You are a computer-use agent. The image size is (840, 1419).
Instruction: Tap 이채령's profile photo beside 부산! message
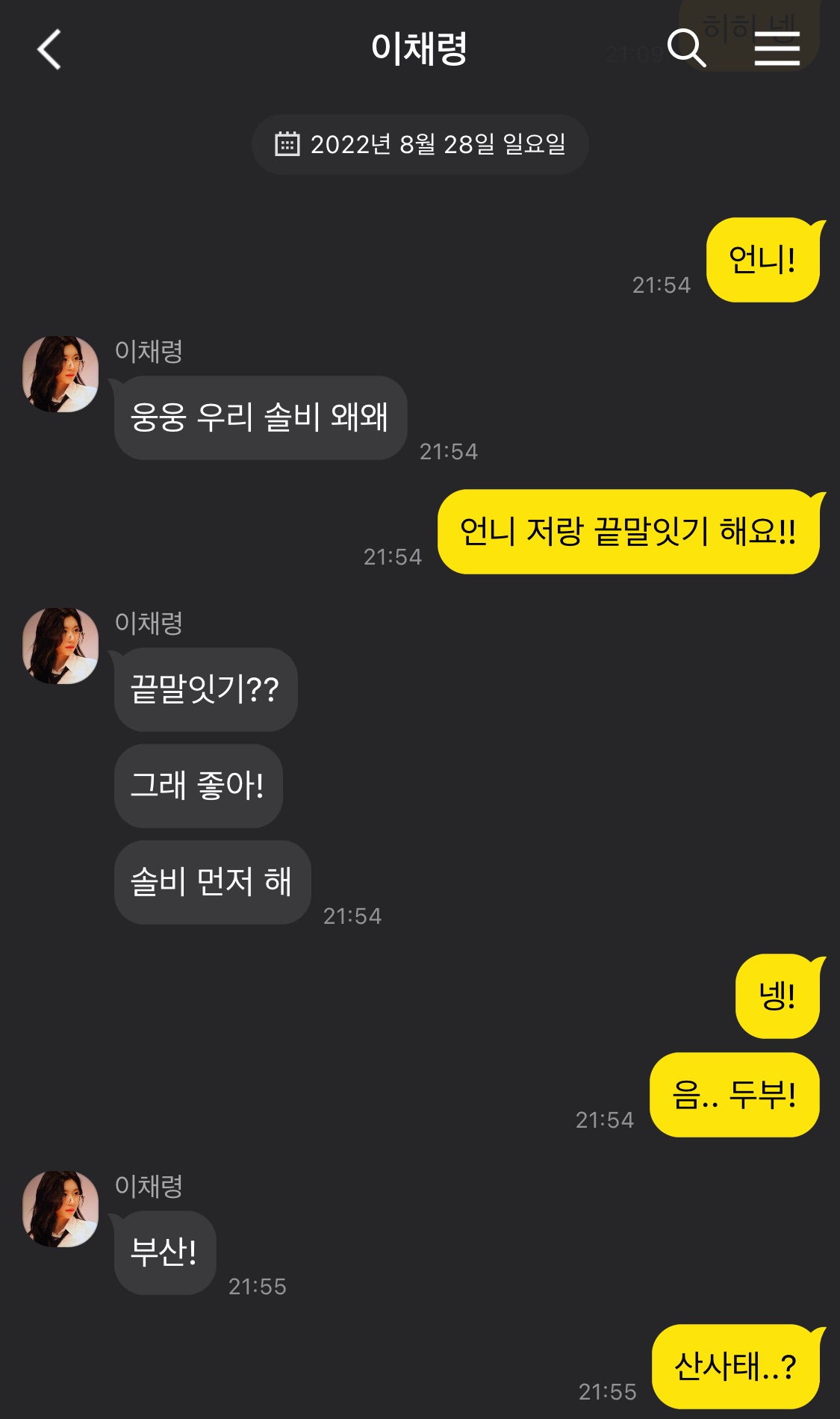point(60,1208)
